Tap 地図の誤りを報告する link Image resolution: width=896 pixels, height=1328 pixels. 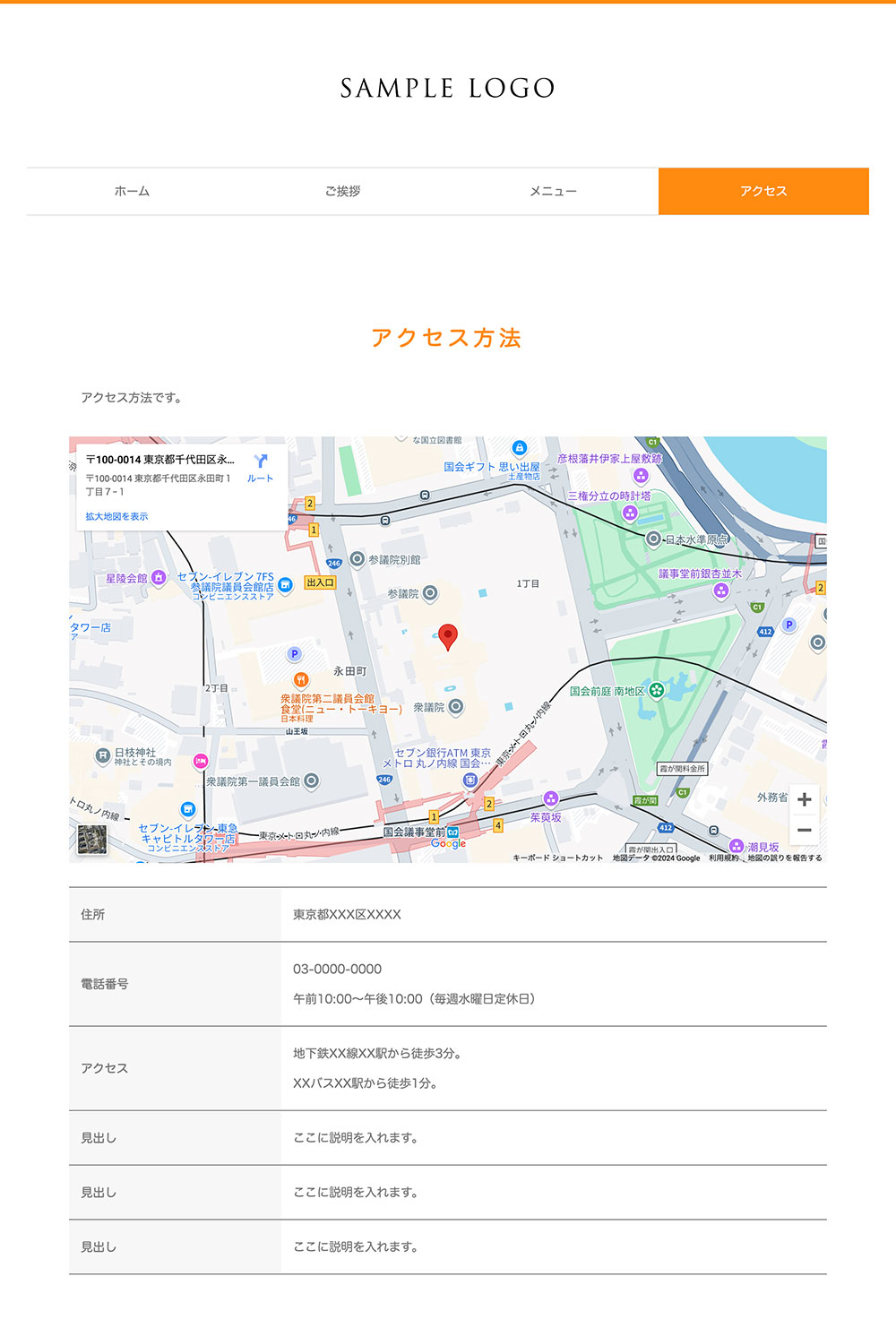(x=785, y=858)
